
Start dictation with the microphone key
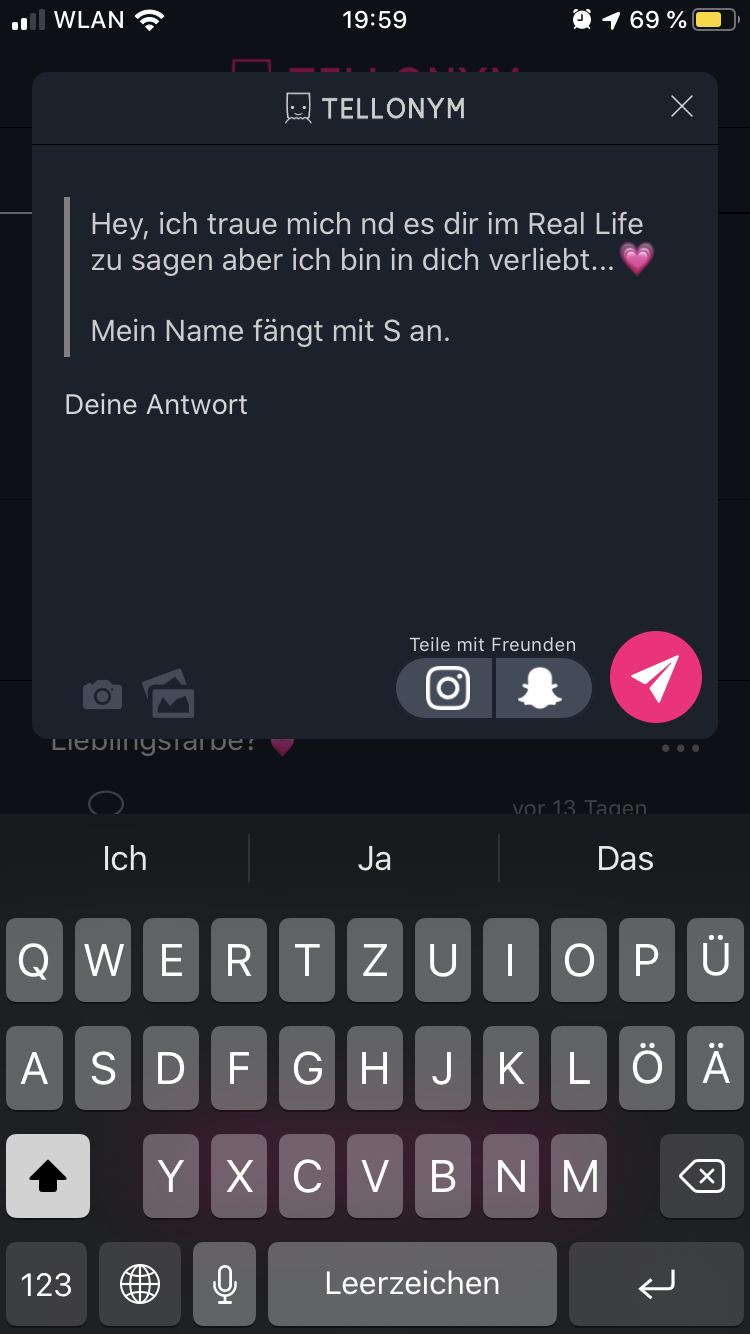(x=225, y=1284)
